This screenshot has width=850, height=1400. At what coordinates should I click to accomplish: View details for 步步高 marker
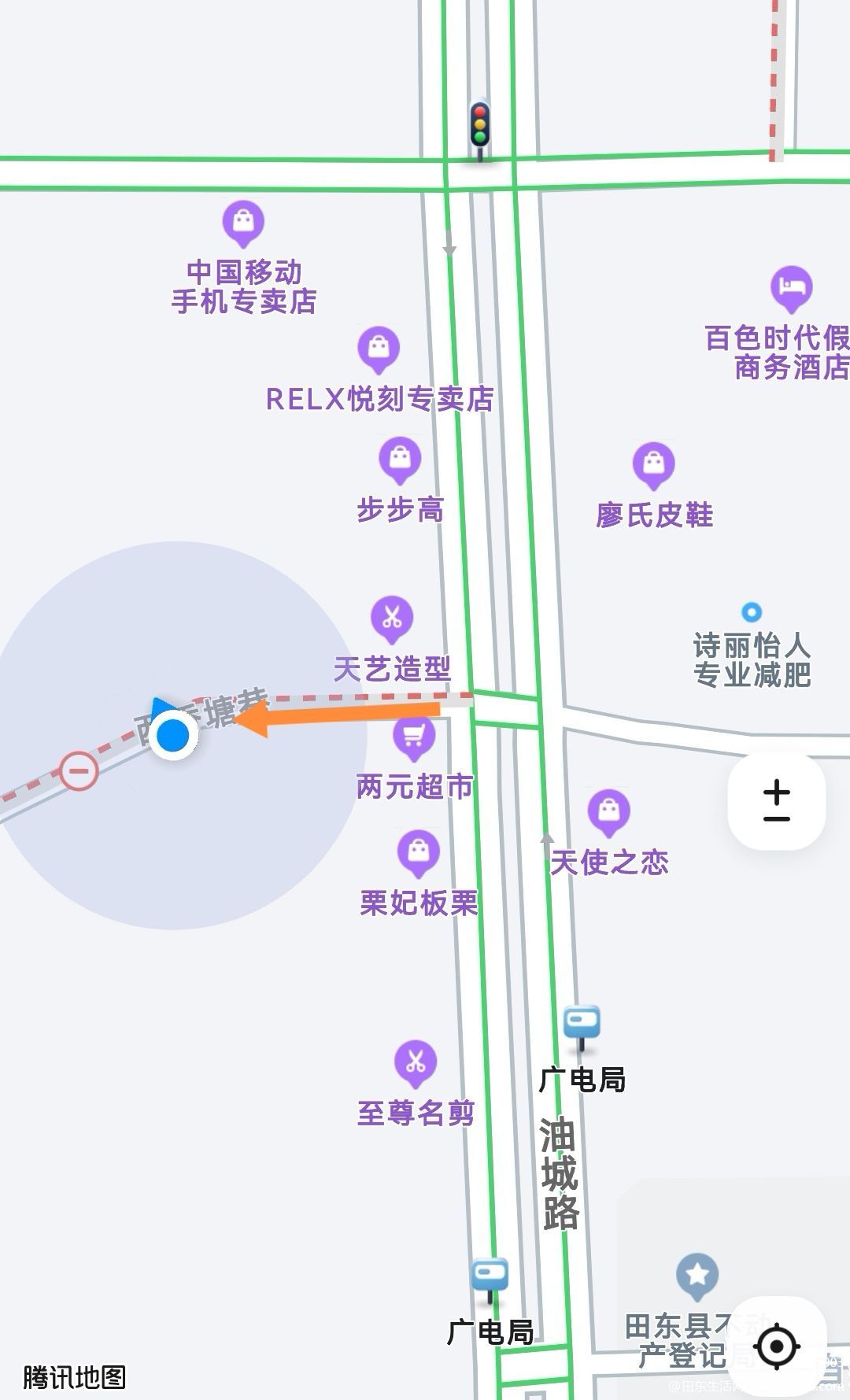click(400, 460)
